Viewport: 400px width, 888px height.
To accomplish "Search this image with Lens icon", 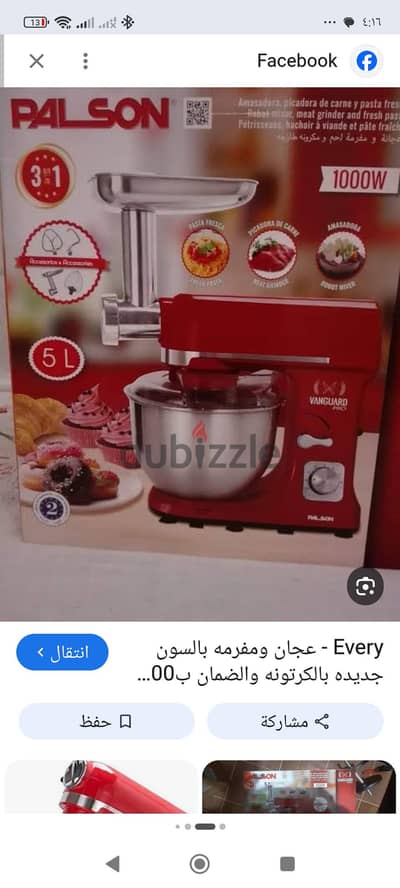I will tap(365, 586).
